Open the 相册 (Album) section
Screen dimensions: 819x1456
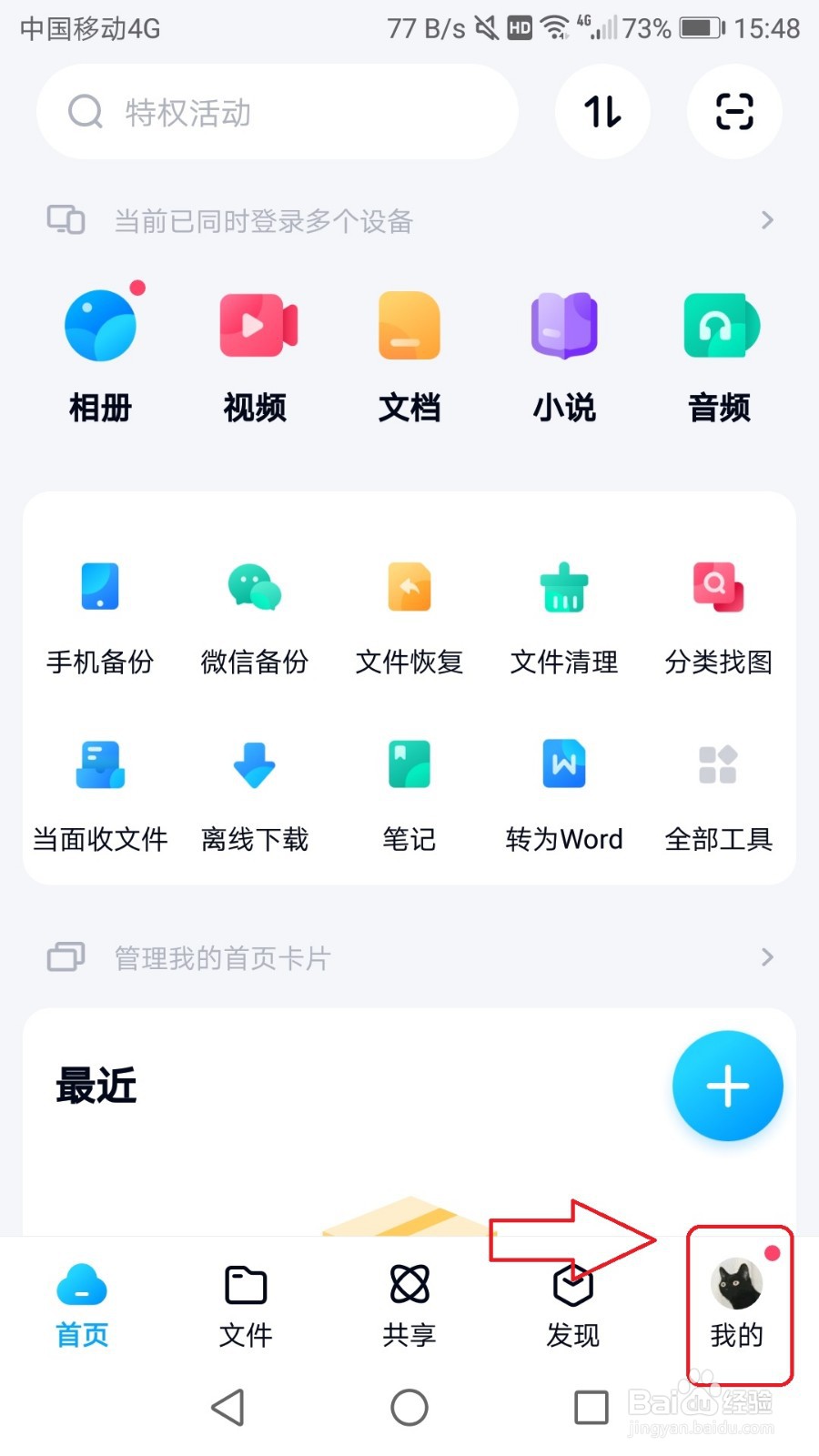[x=100, y=355]
